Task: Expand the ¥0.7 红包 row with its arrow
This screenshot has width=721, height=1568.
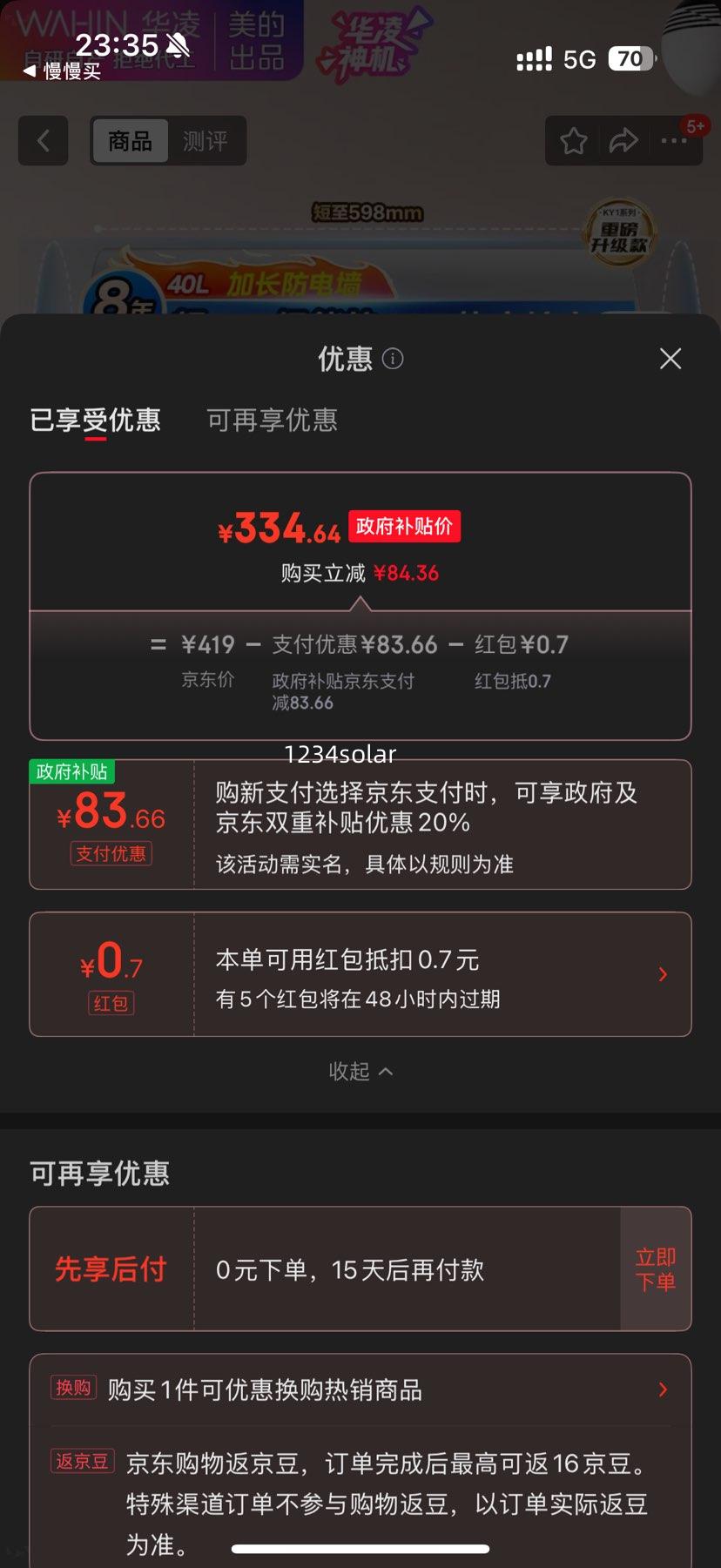Action: (663, 974)
